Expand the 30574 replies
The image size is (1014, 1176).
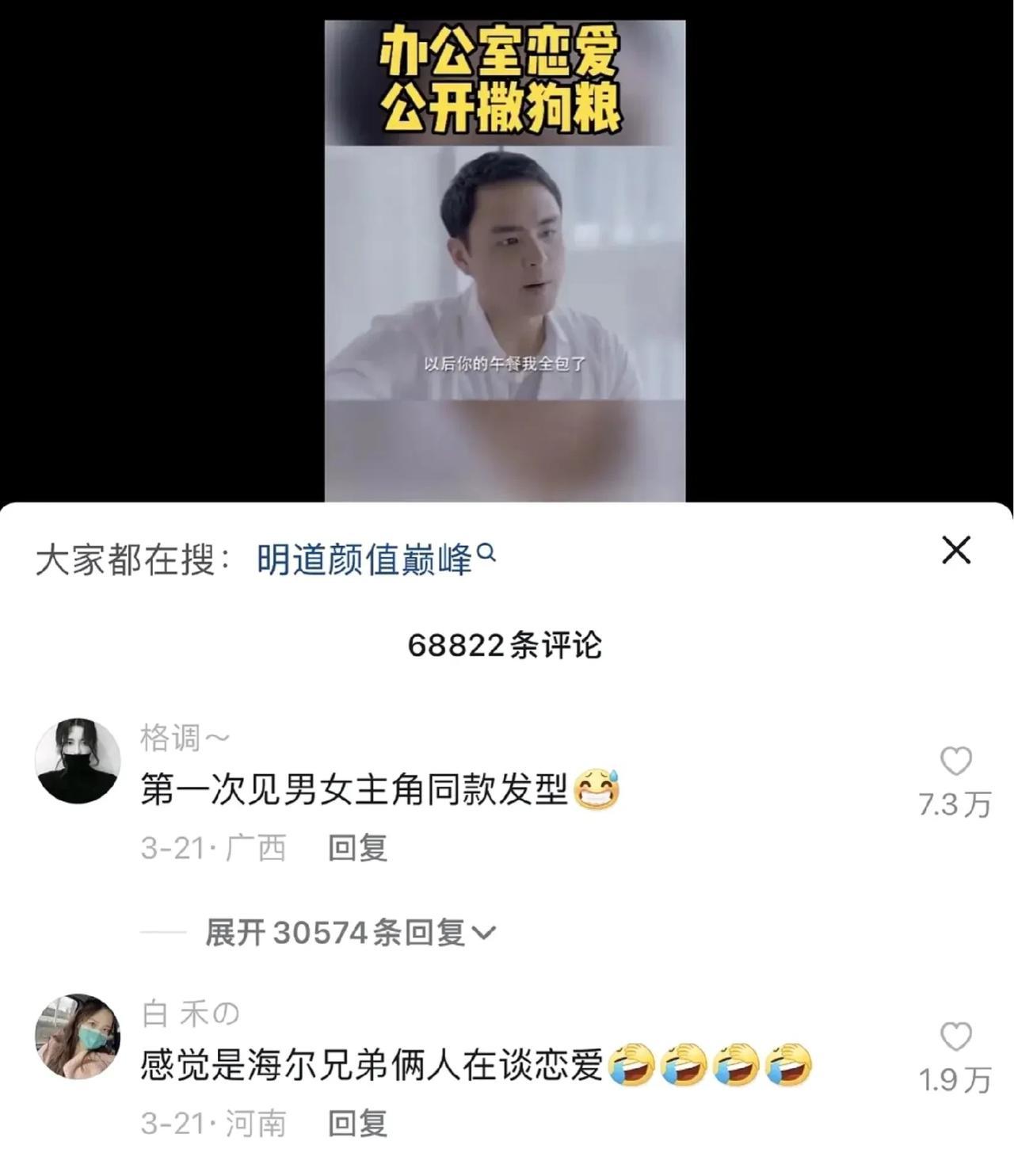349,933
